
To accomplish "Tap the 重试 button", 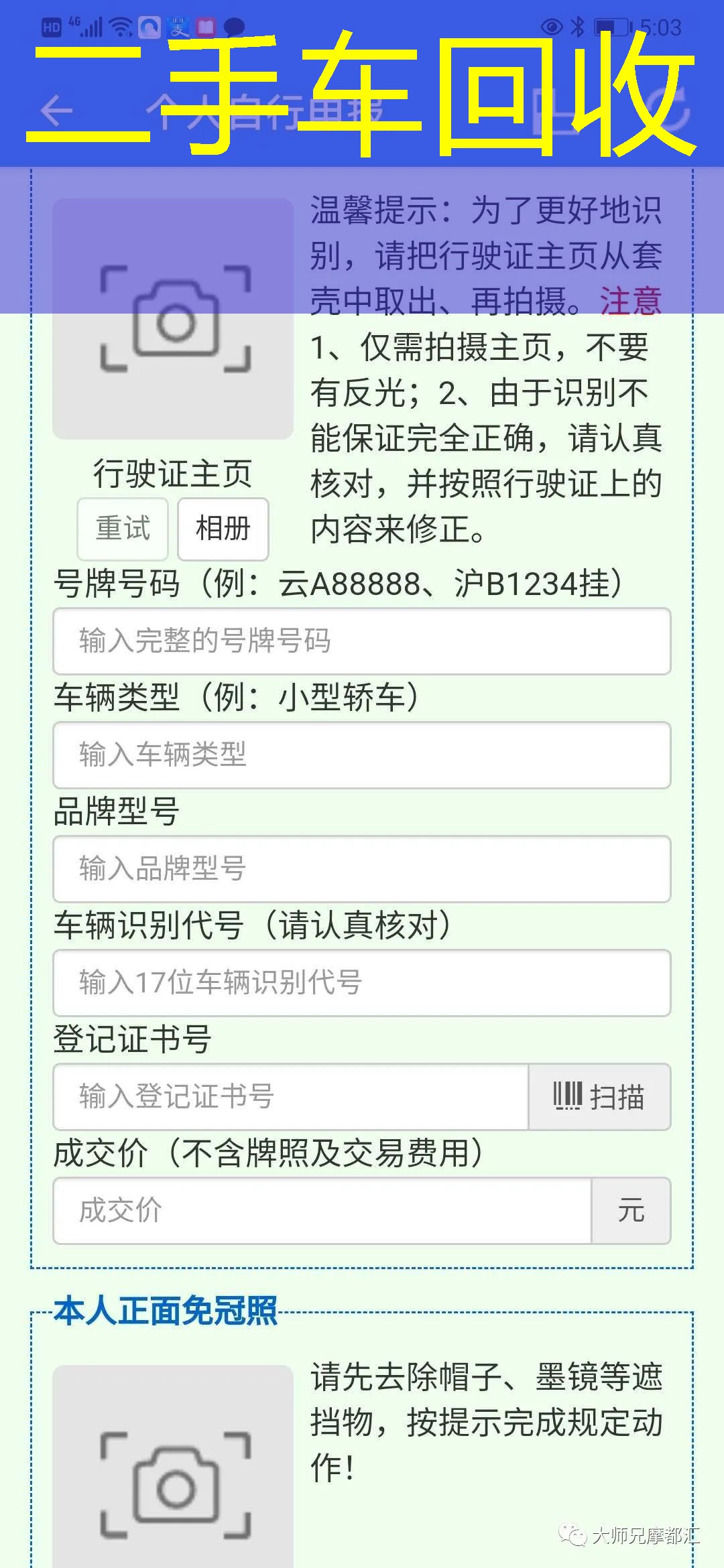I will tap(123, 529).
